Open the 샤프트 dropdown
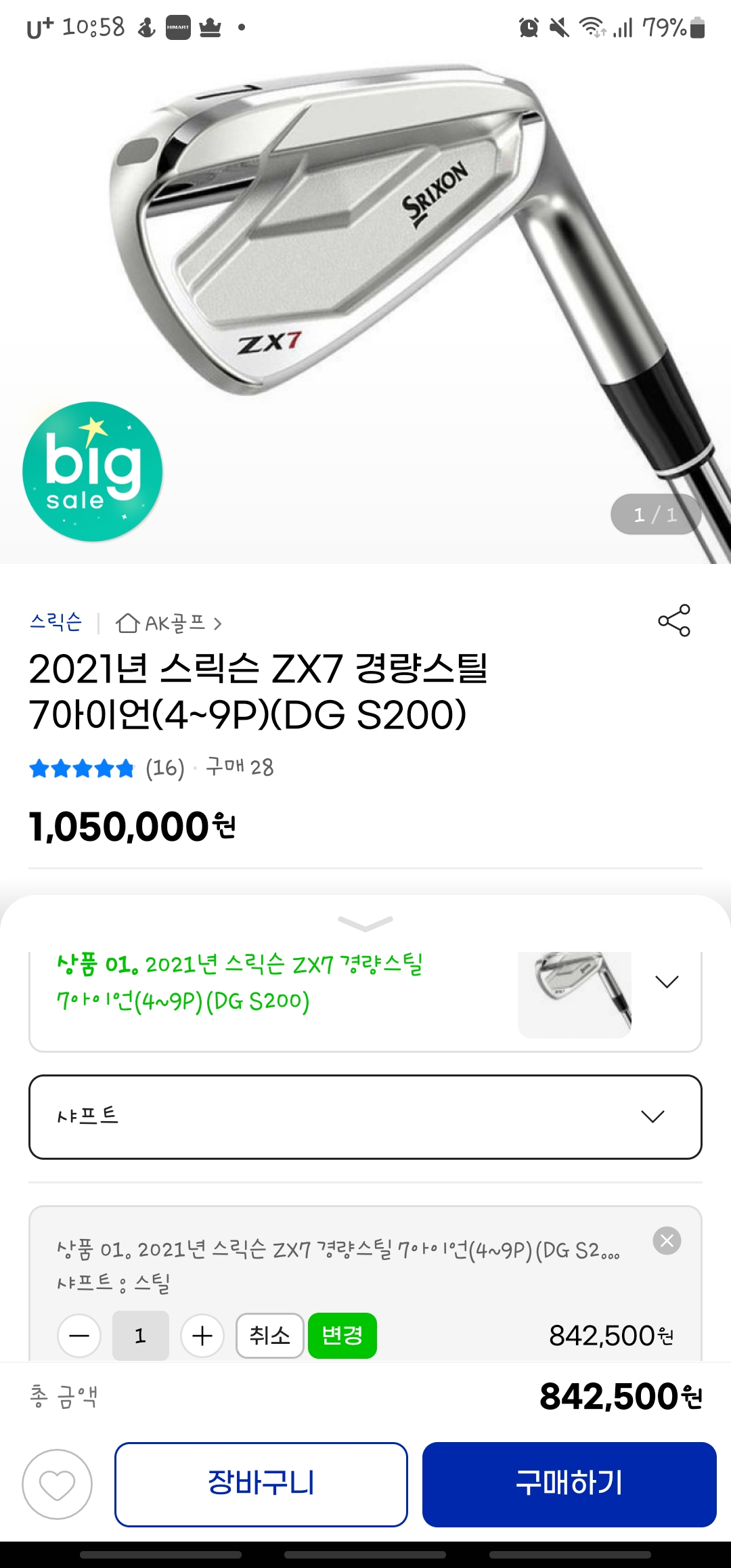The image size is (731, 1568). pos(365,1117)
